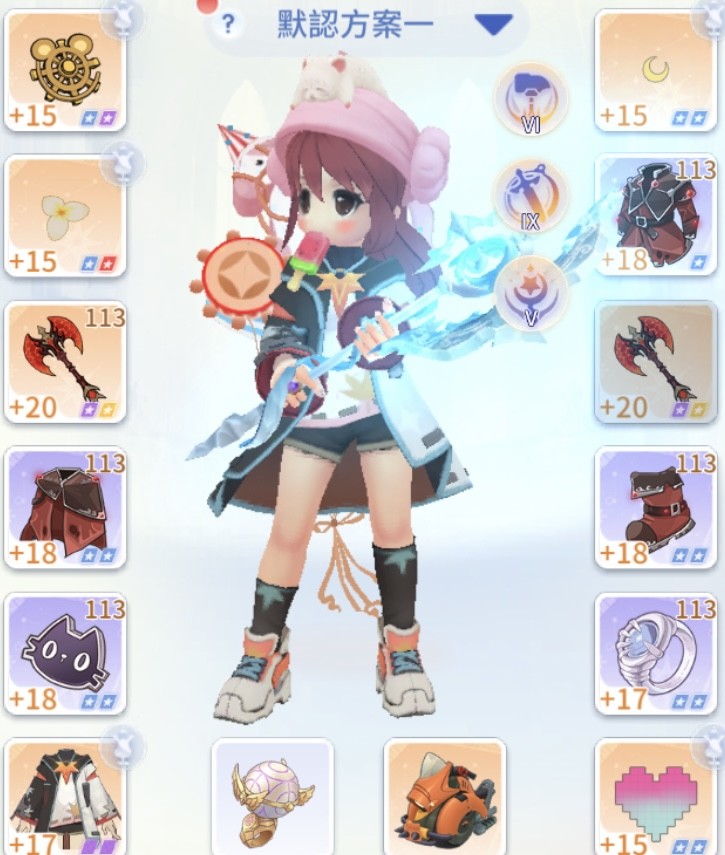Open the round rune icon marked VI

tap(531, 98)
